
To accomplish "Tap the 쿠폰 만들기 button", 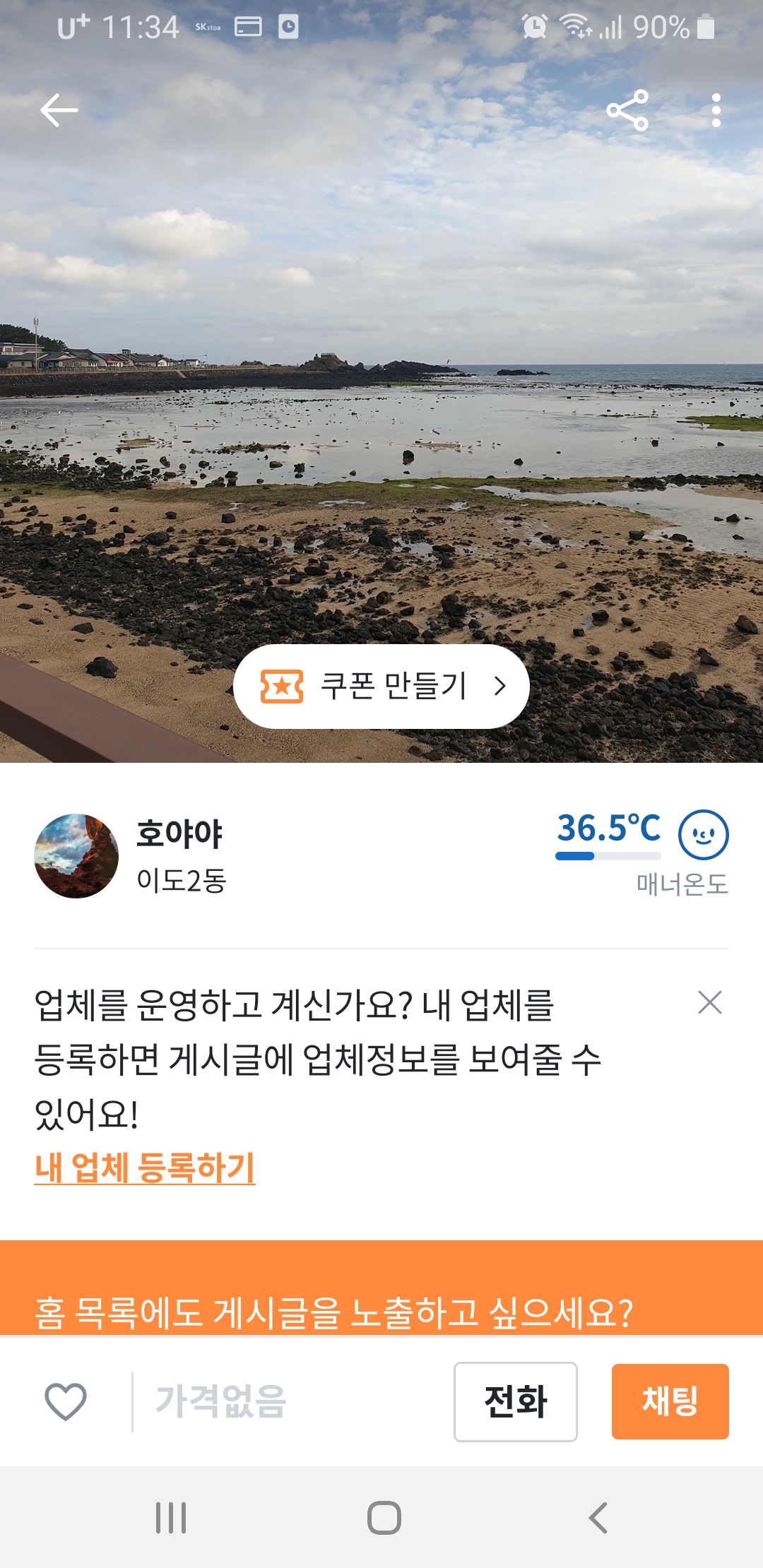I will (x=381, y=686).
